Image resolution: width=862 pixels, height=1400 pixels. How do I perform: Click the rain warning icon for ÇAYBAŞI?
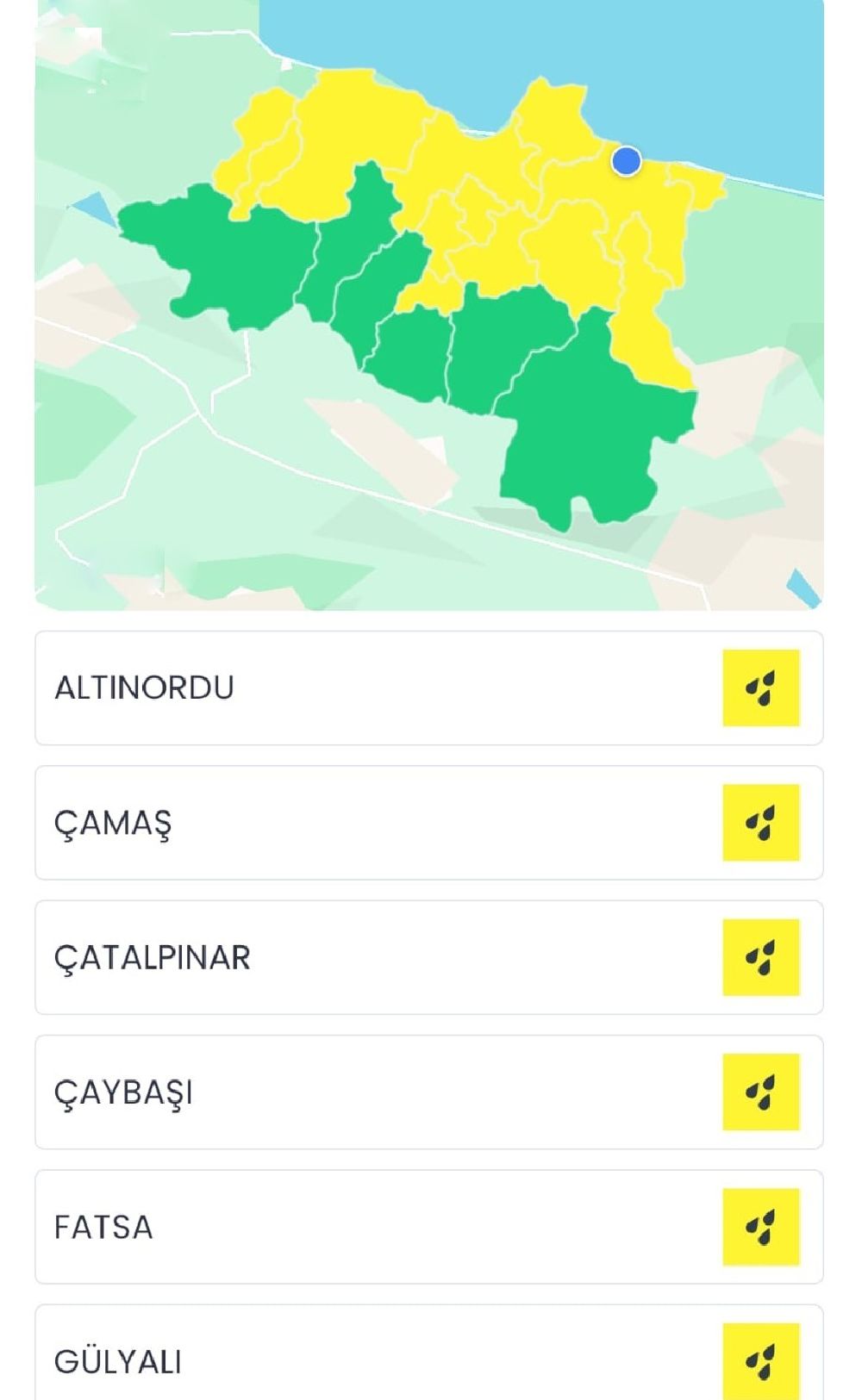(x=762, y=1092)
